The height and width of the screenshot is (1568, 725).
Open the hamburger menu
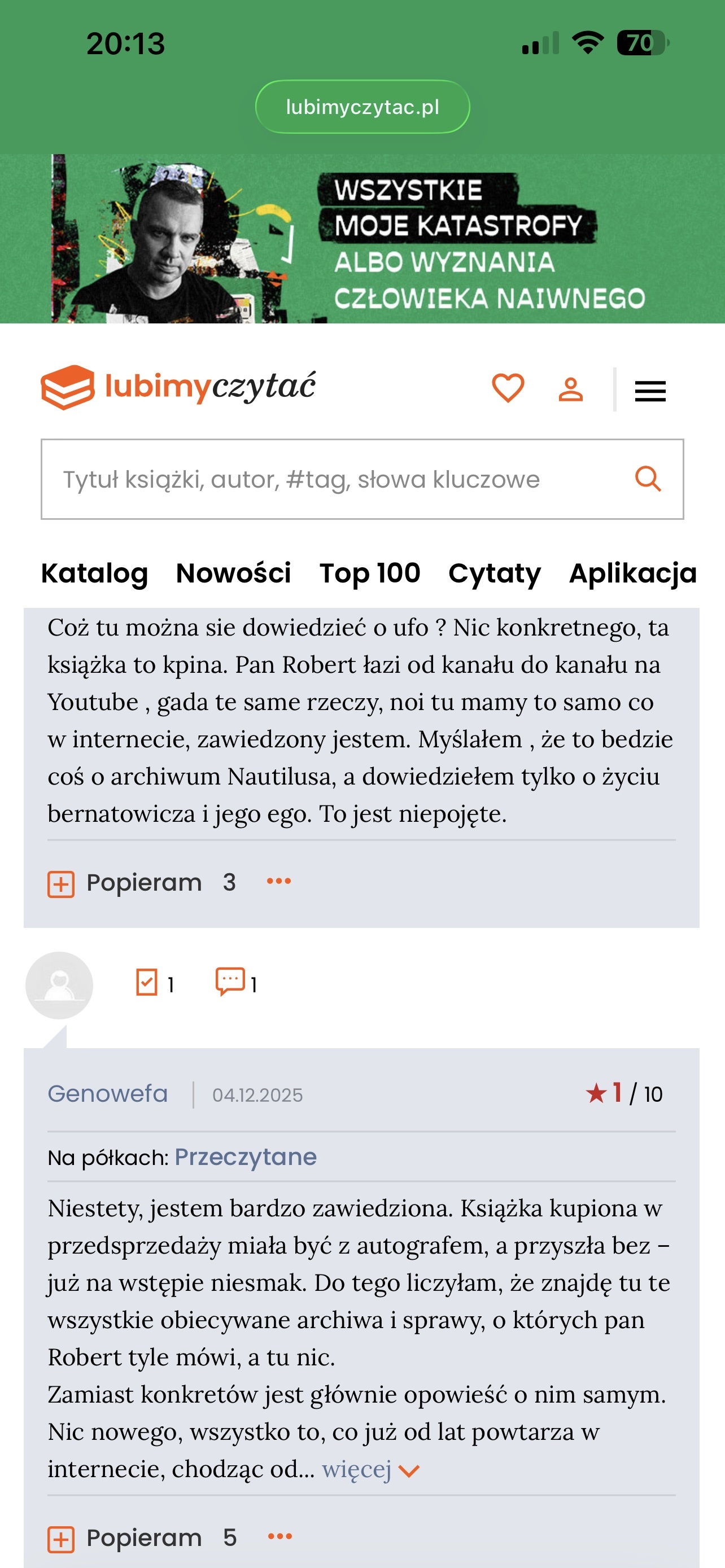649,391
